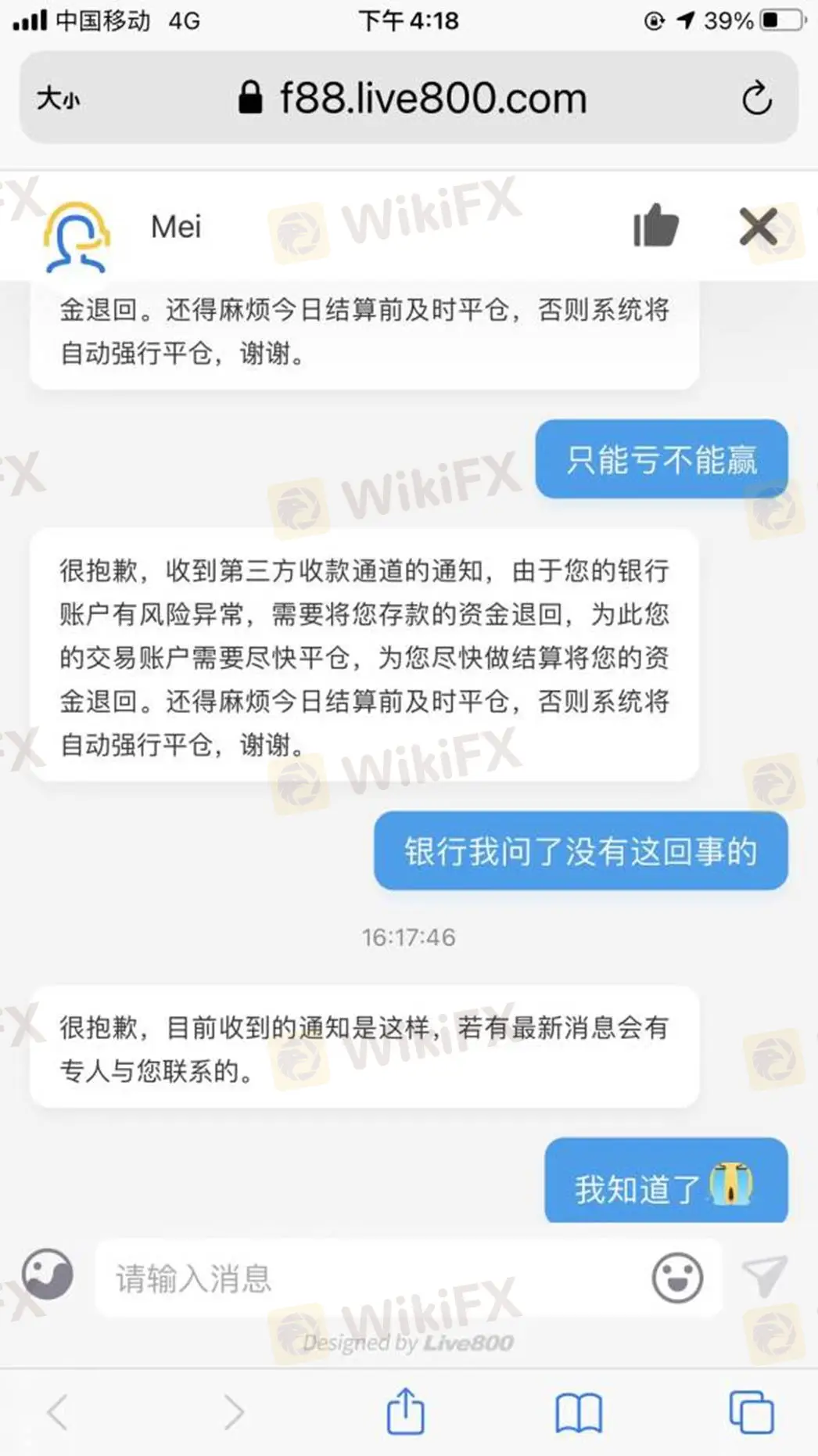Screen dimensions: 818x1456
Task: Go back to the previous page
Action: click(57, 1411)
